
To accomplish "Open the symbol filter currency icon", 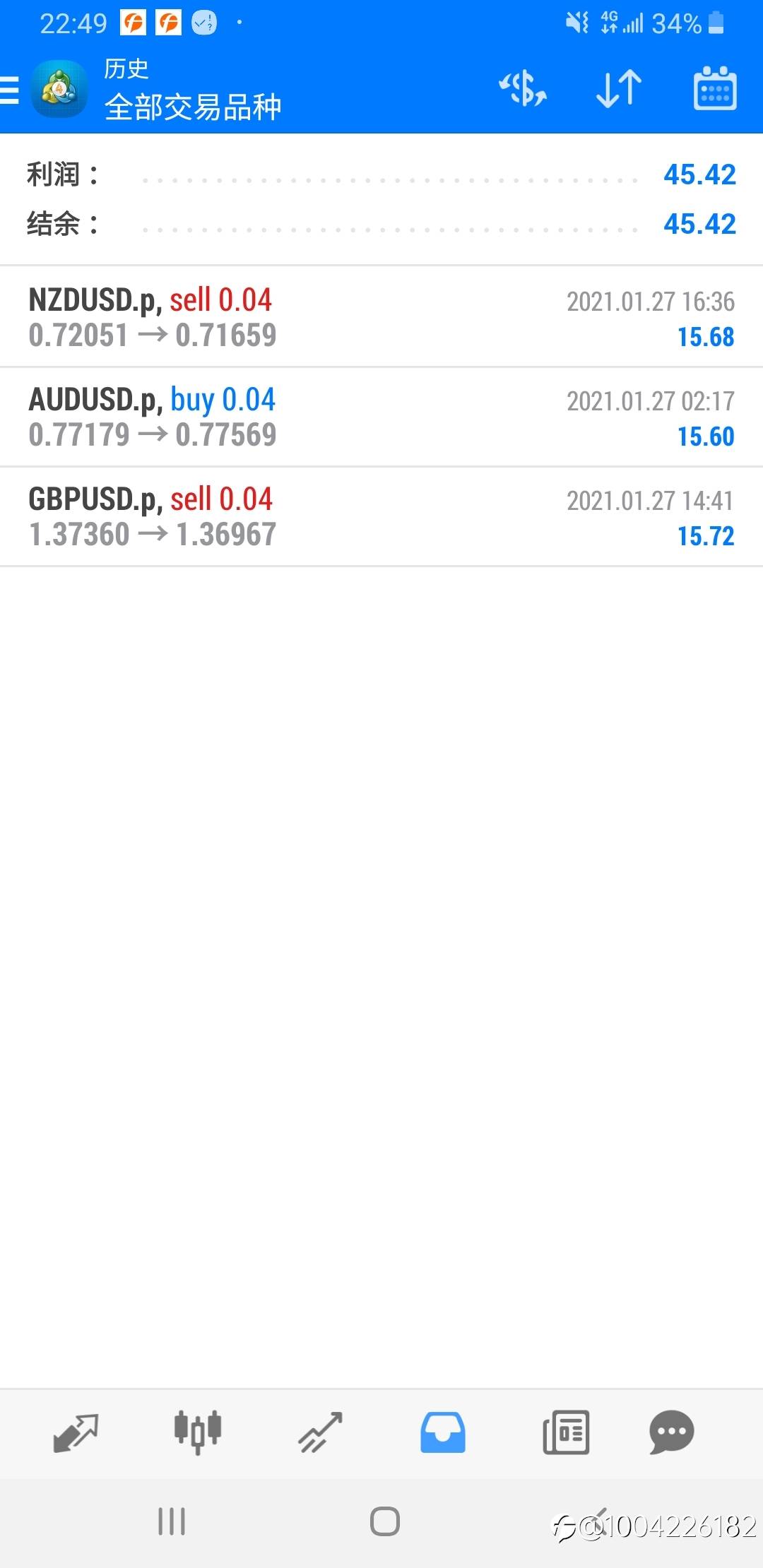I will pyautogui.click(x=523, y=90).
